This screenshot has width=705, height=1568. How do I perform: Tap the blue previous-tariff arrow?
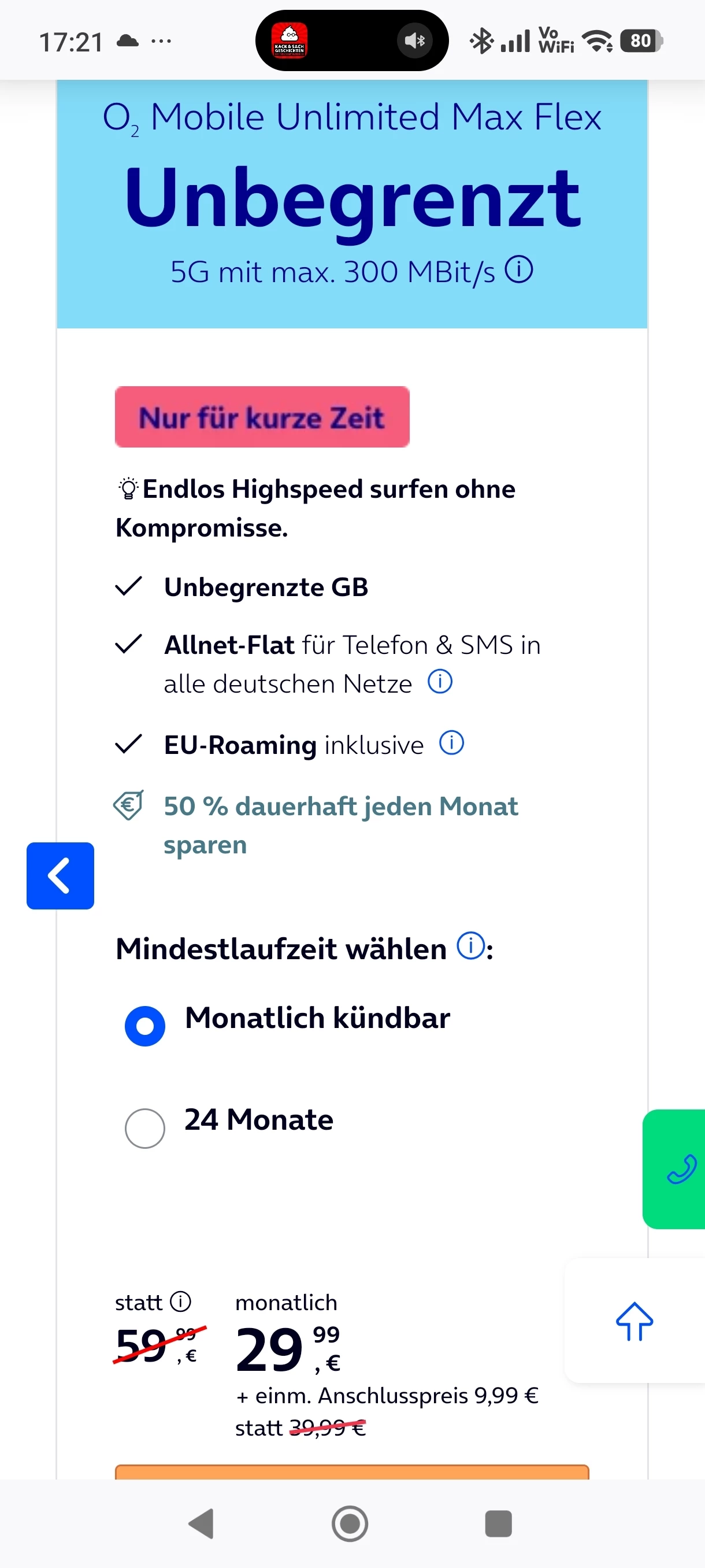(60, 876)
